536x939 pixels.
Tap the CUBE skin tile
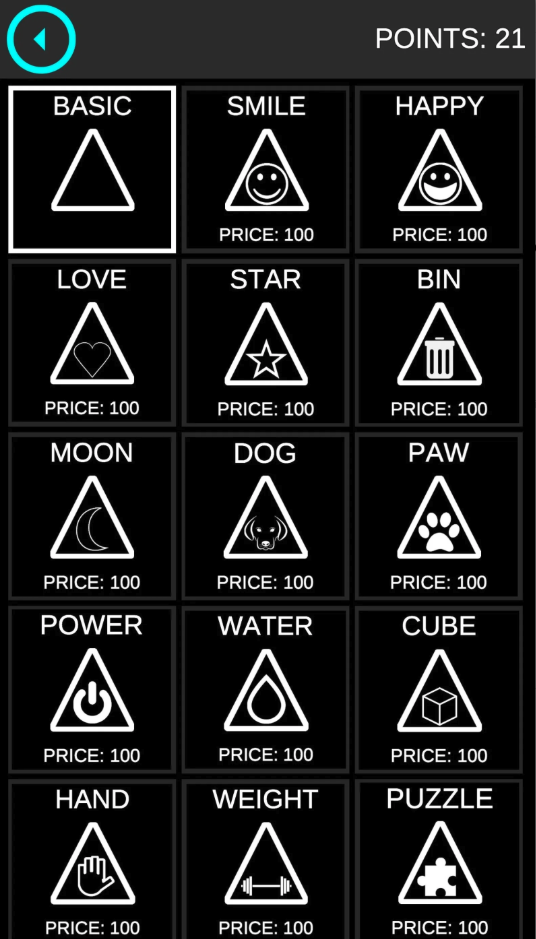pyautogui.click(x=440, y=689)
